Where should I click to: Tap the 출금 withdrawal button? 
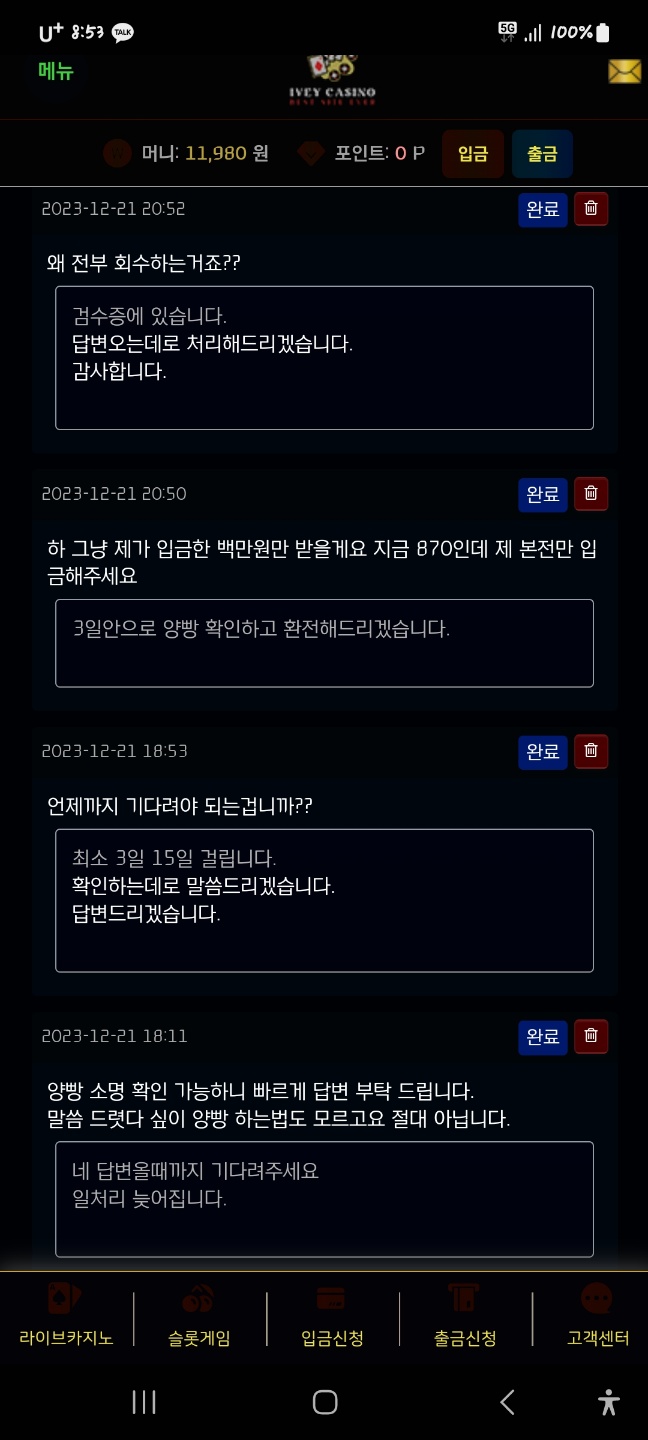tap(542, 154)
